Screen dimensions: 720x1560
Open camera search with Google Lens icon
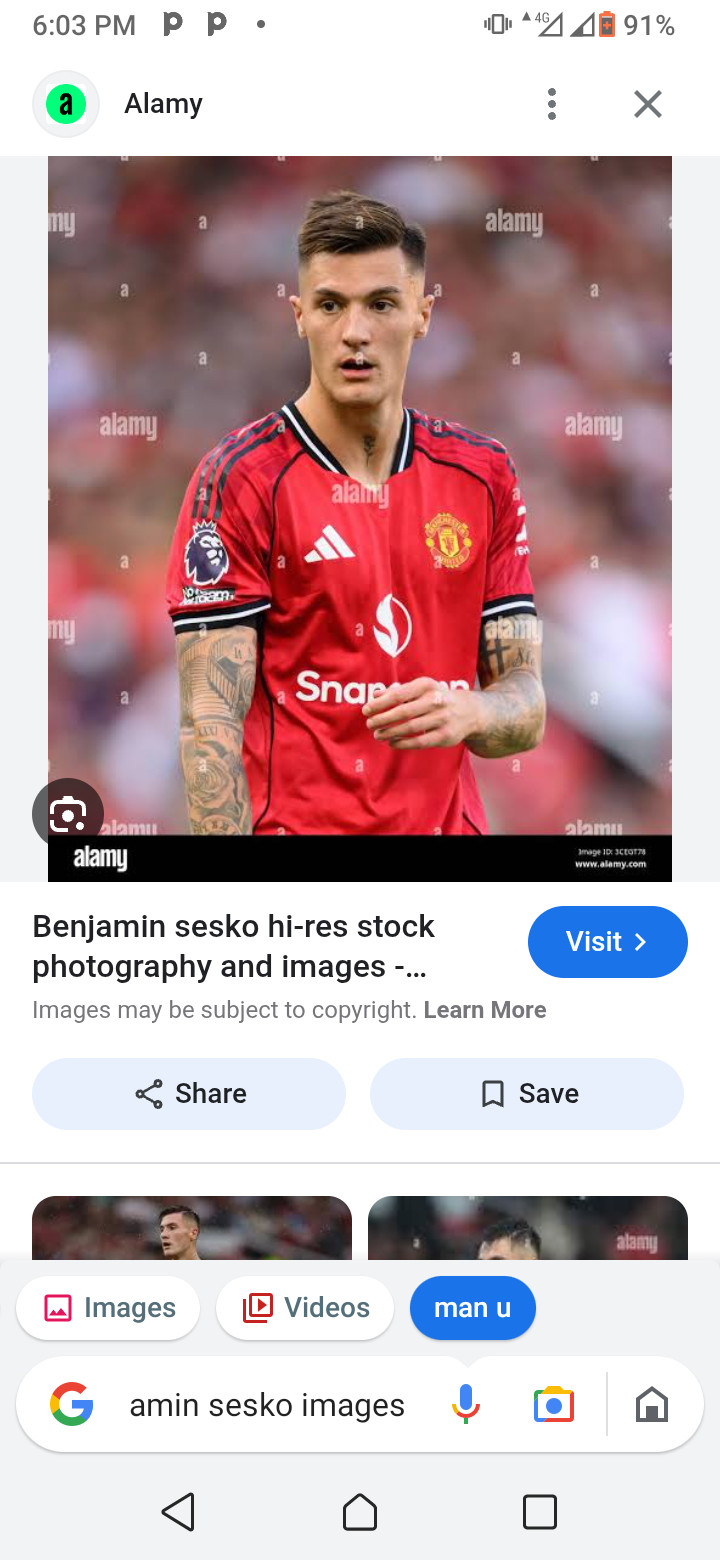554,1404
